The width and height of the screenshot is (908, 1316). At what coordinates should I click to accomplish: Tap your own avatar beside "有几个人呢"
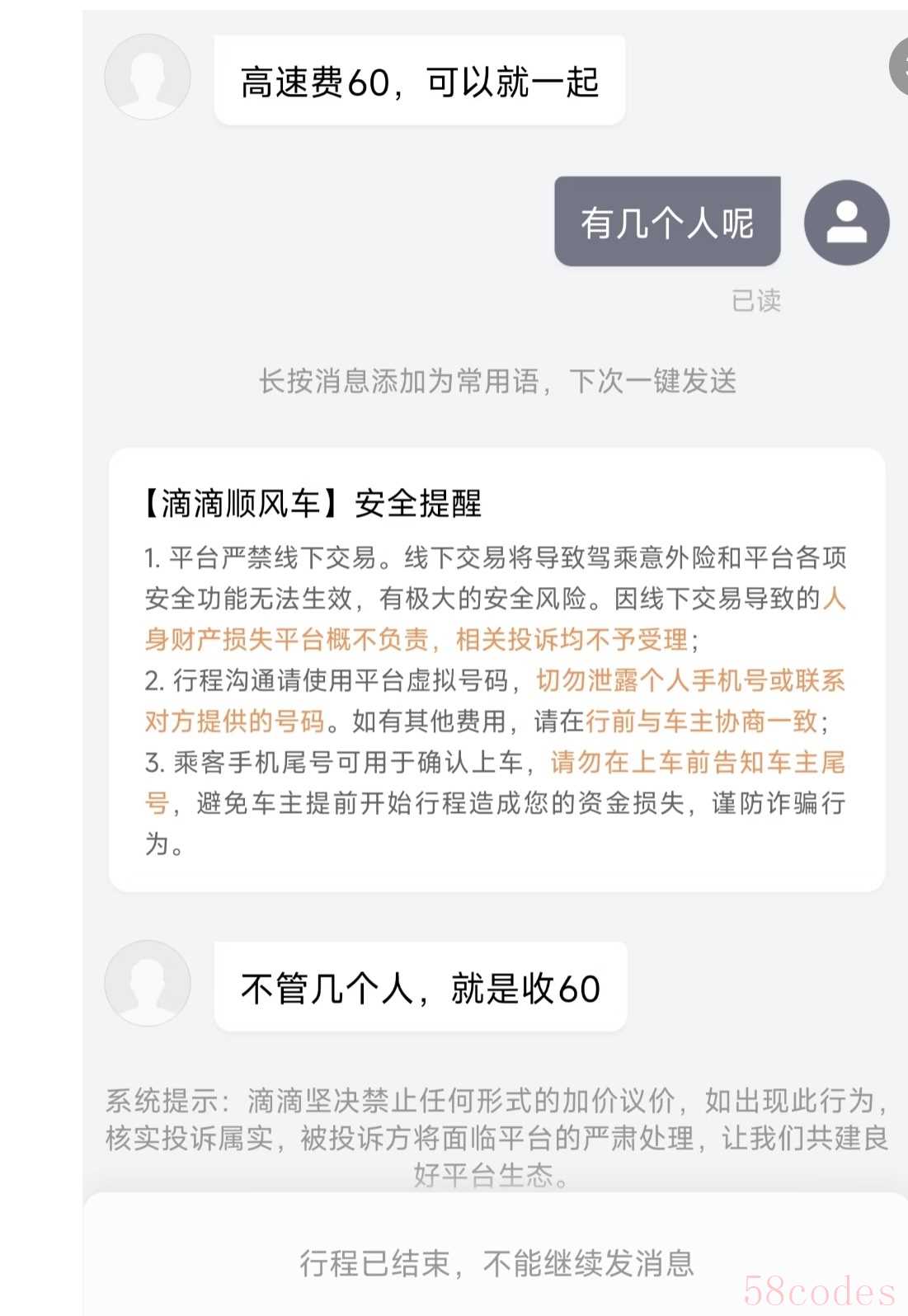[846, 223]
